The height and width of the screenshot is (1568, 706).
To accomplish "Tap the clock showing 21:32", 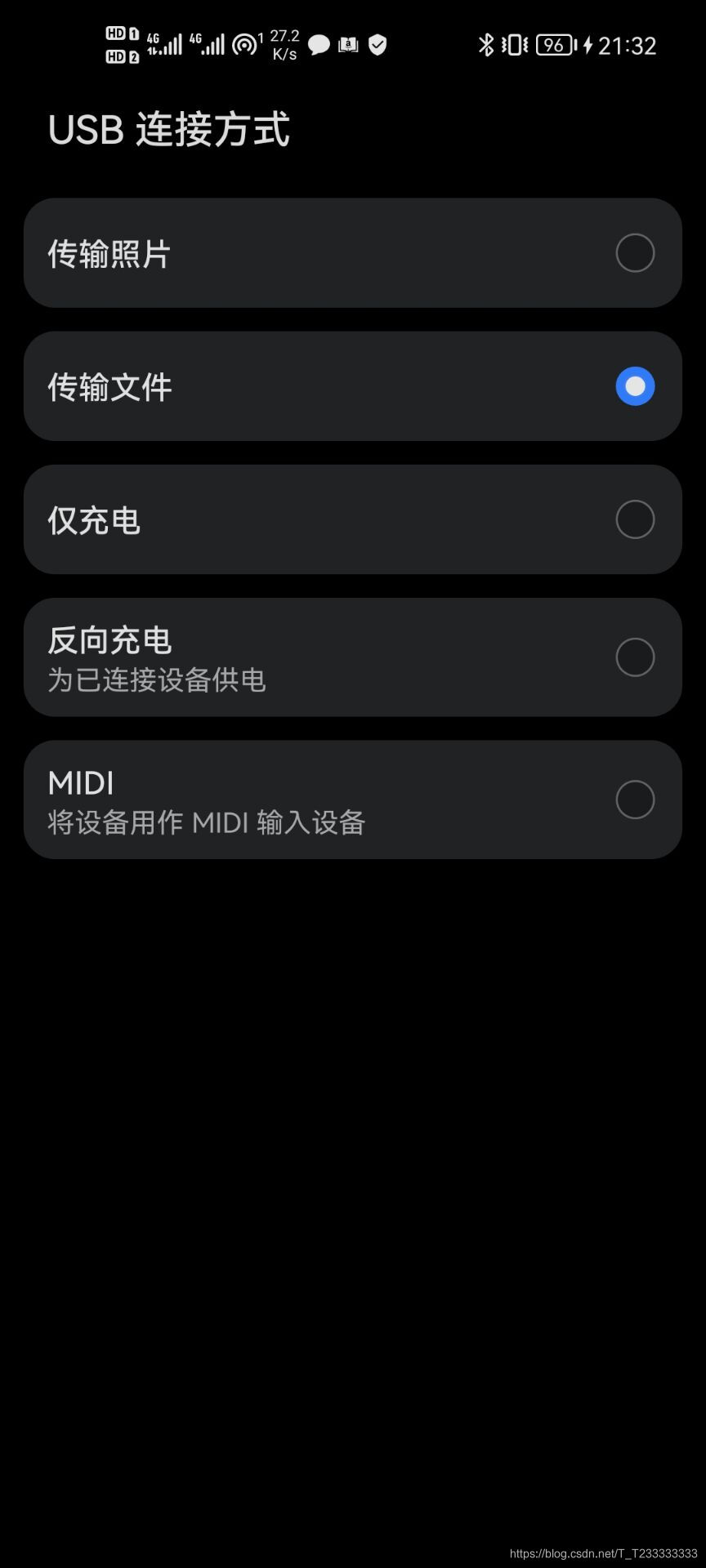I will 628,45.
